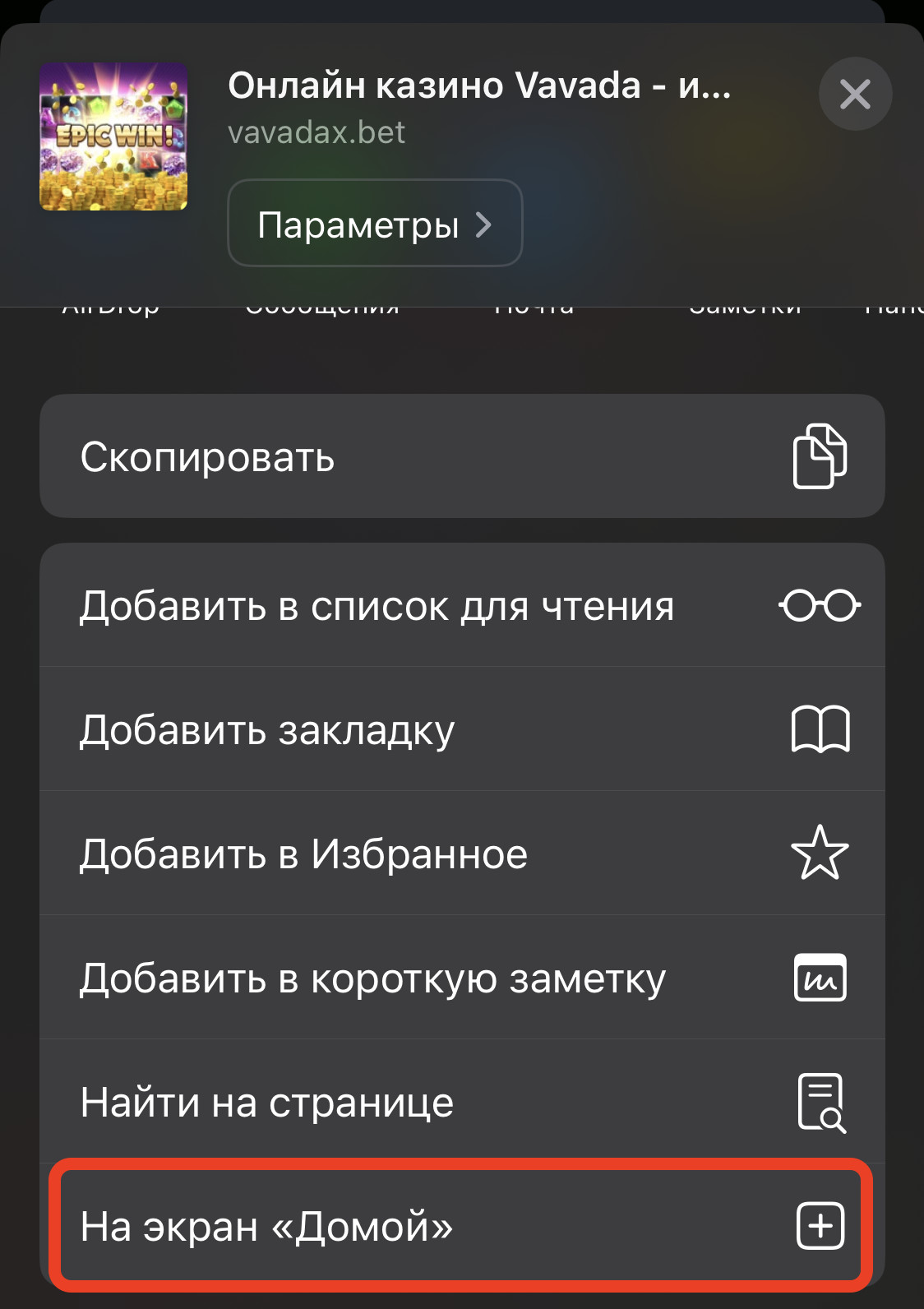Open the Параметры options panel
Screen dimensions: 924x1309
coord(375,223)
